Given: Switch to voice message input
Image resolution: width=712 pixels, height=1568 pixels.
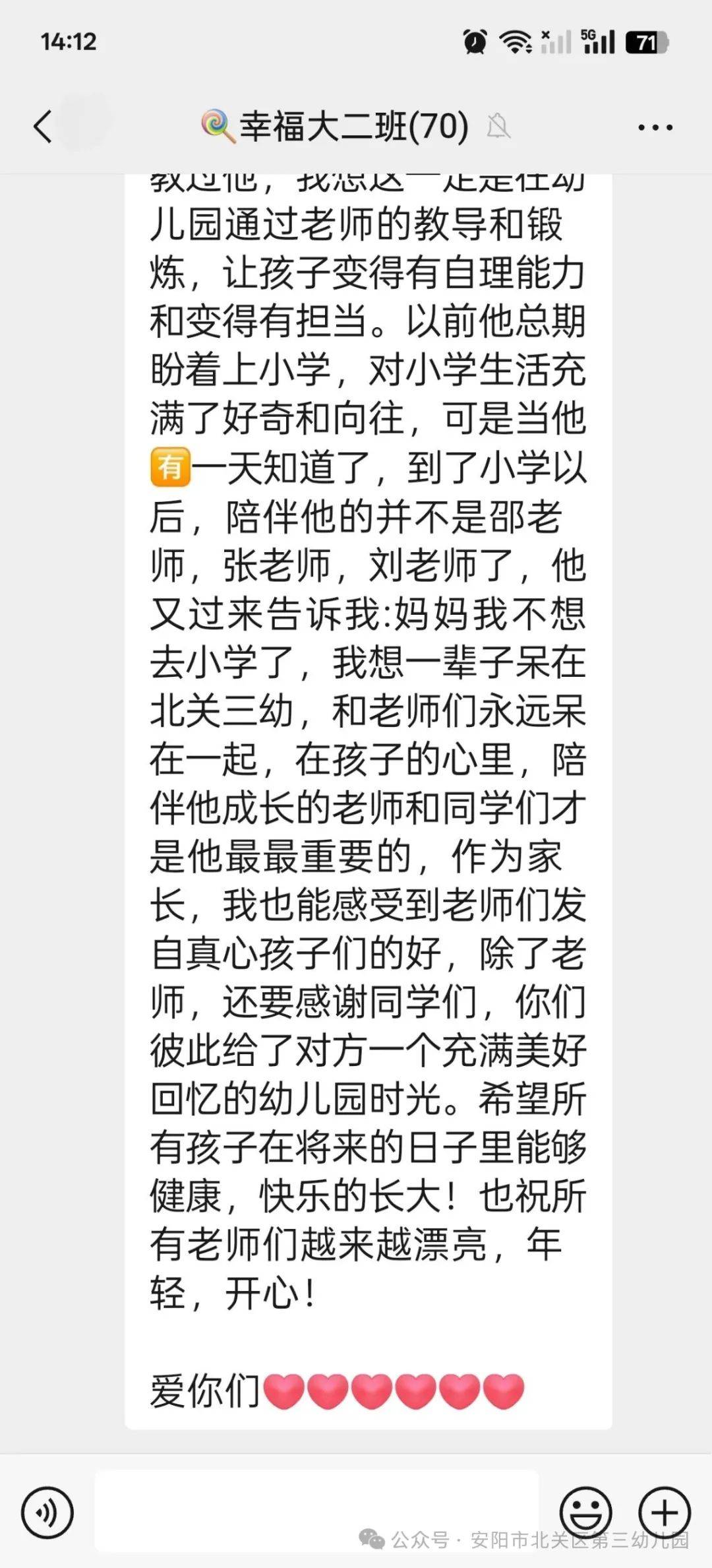Looking at the screenshot, I should pos(47,1511).
